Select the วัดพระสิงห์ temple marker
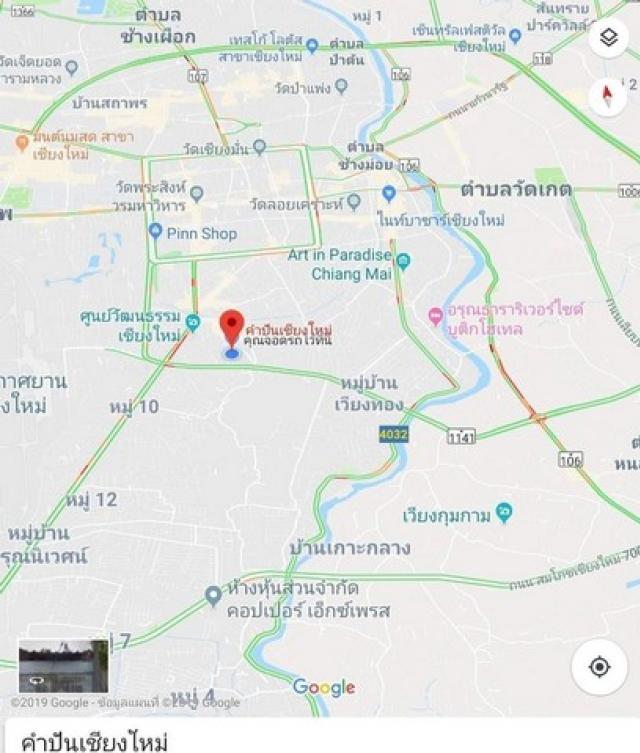 [x=197, y=193]
